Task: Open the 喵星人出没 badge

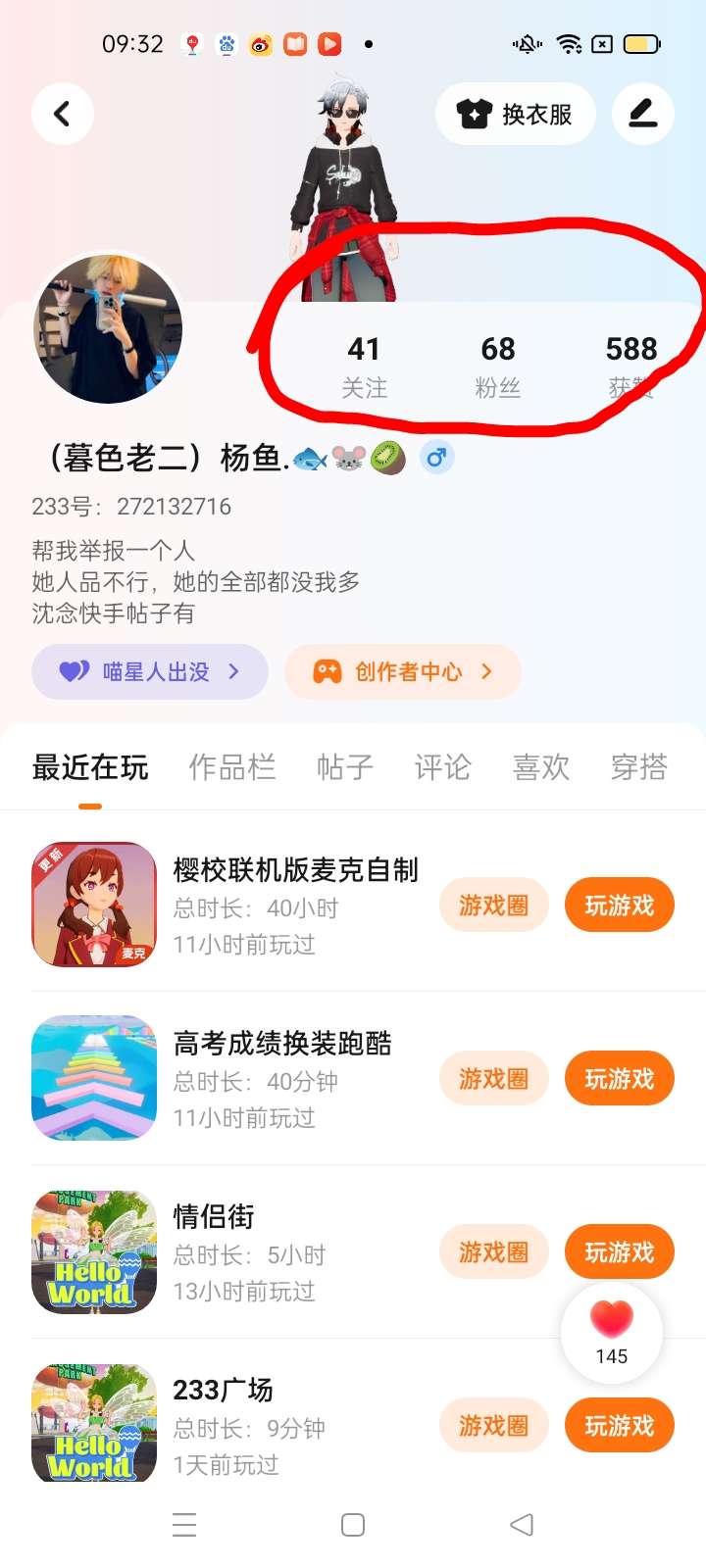Action: click(x=150, y=671)
